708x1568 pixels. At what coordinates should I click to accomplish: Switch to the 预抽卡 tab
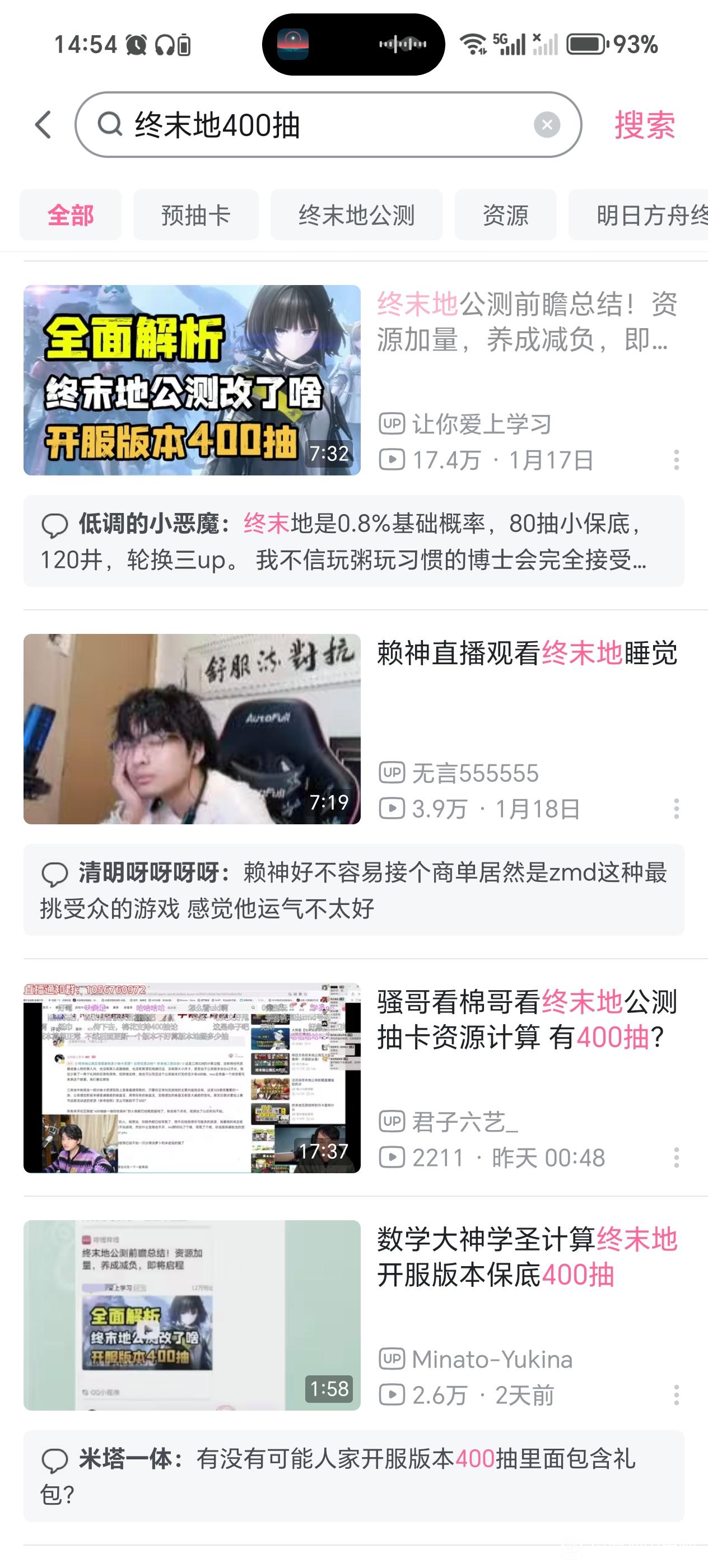click(195, 215)
